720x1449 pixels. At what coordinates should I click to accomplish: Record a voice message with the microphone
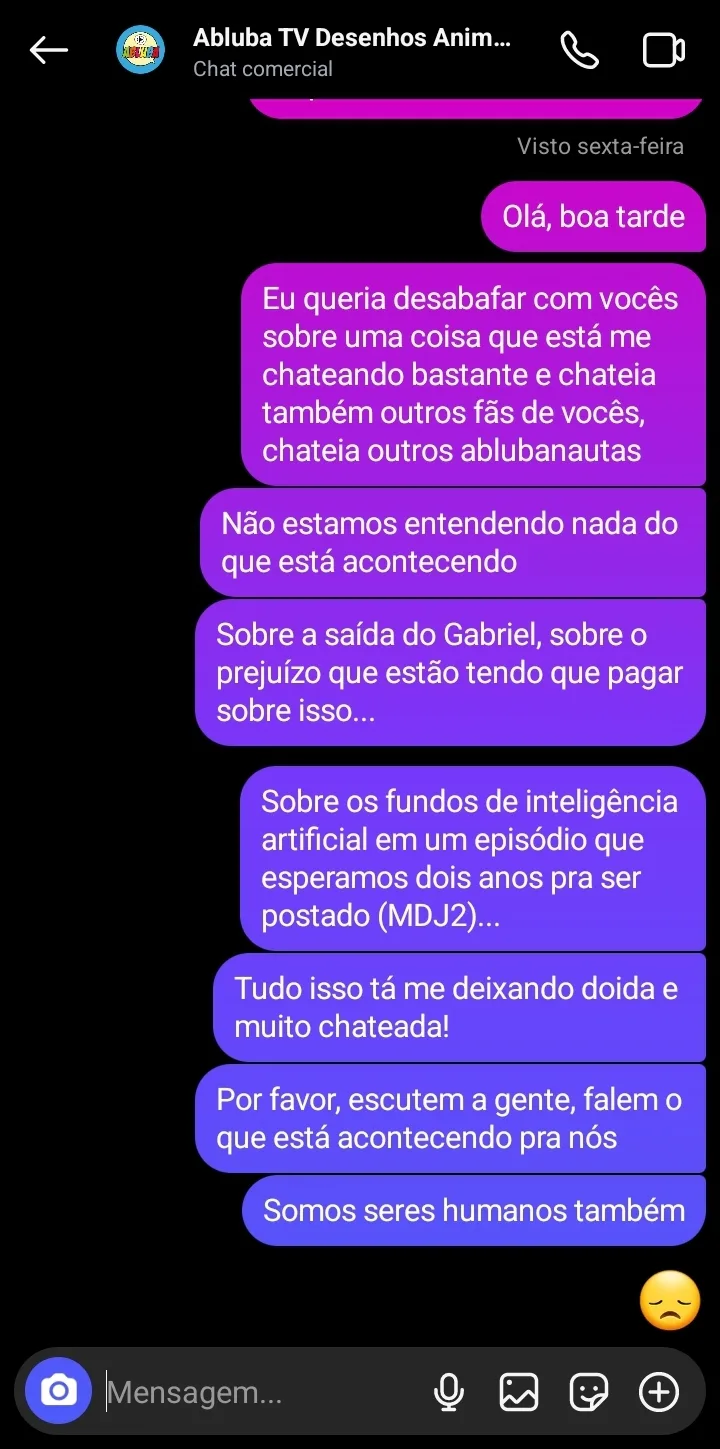click(x=449, y=1392)
